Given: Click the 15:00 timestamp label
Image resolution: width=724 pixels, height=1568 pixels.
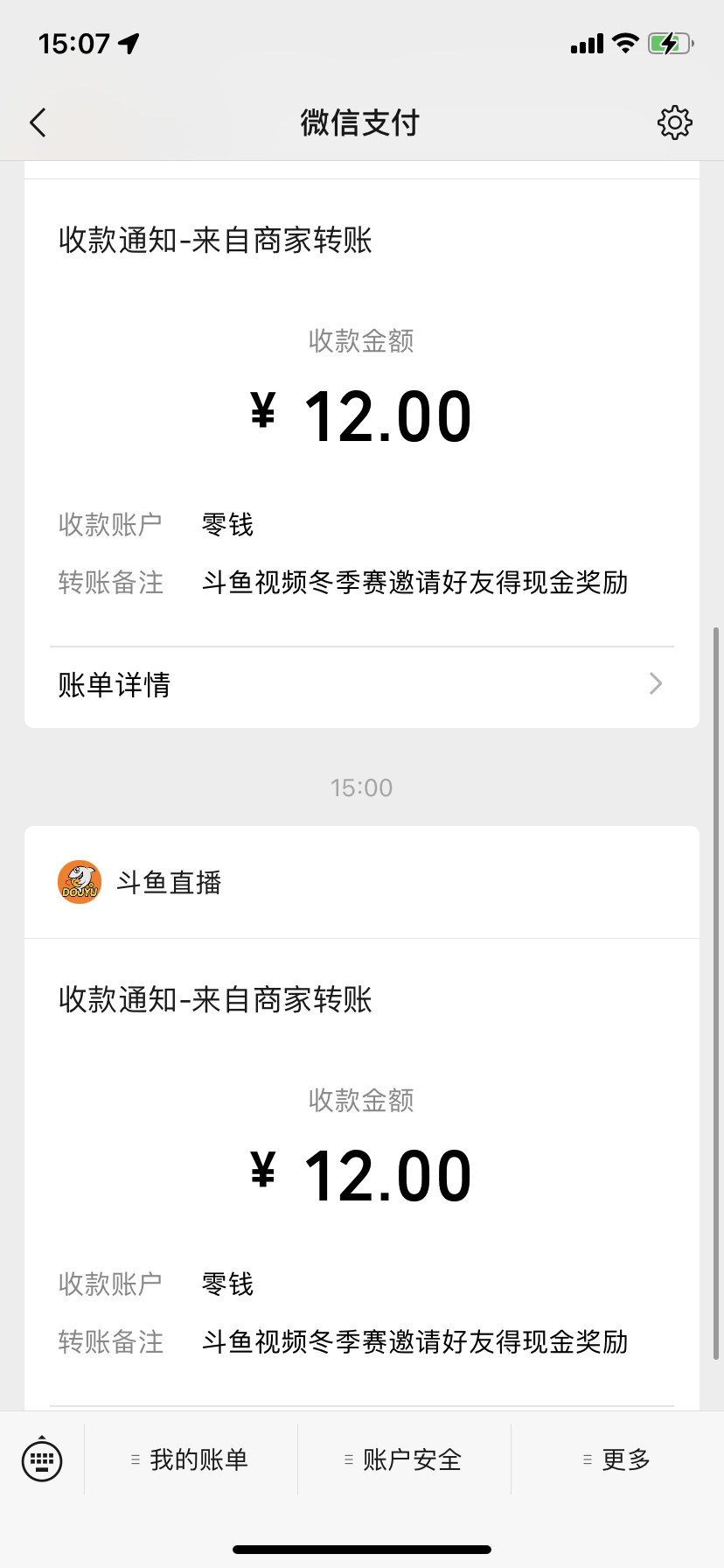Looking at the screenshot, I should [362, 787].
